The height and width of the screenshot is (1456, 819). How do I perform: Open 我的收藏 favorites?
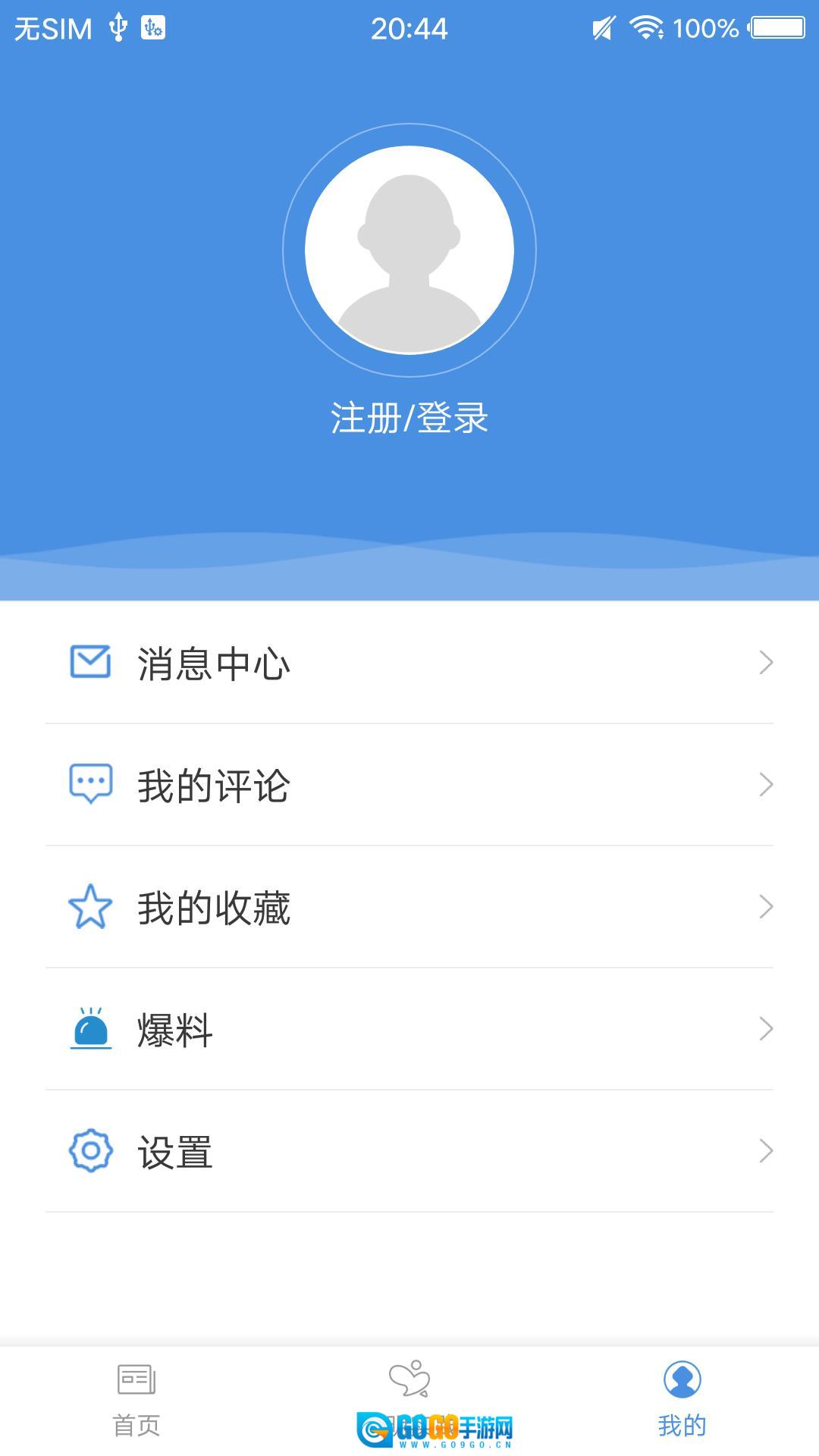409,907
